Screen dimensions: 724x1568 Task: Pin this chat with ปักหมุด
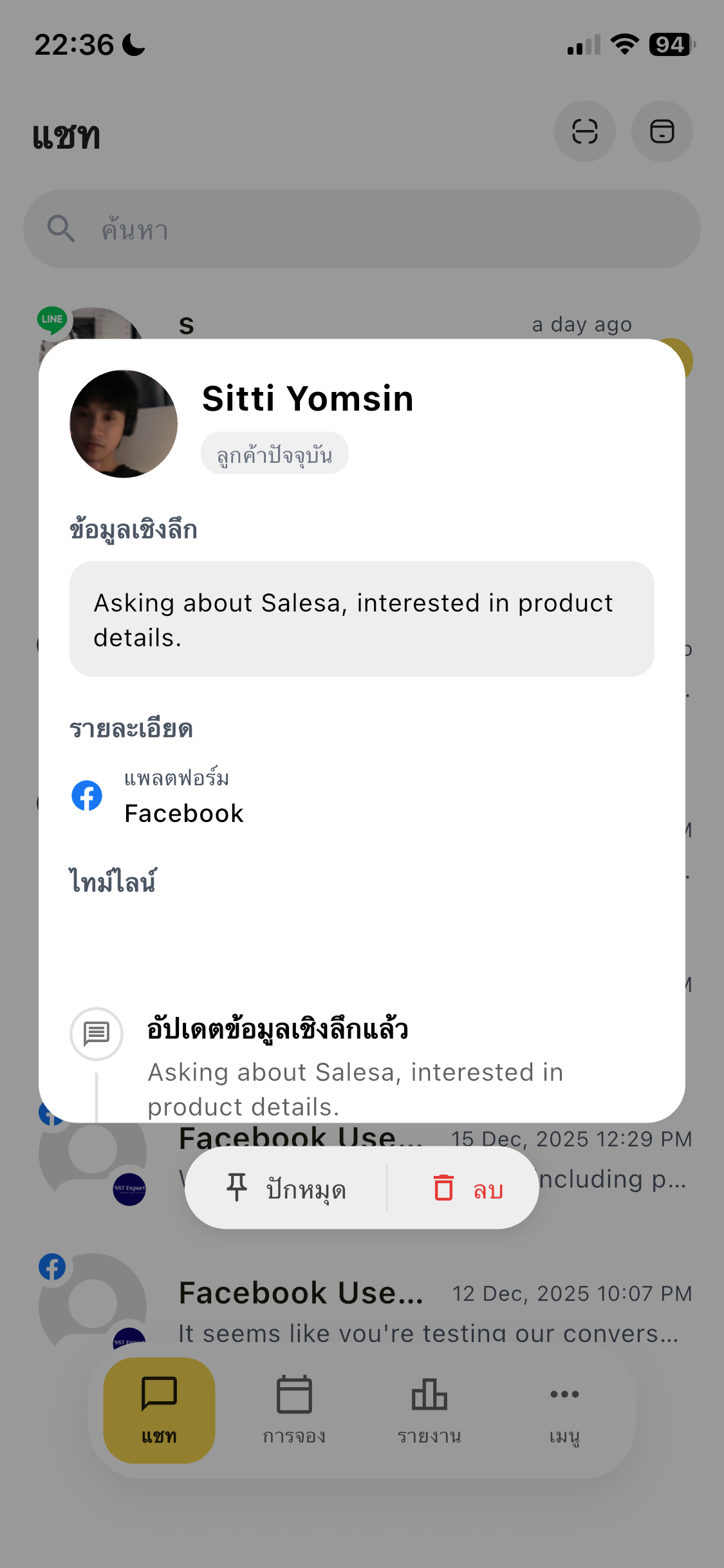286,1188
